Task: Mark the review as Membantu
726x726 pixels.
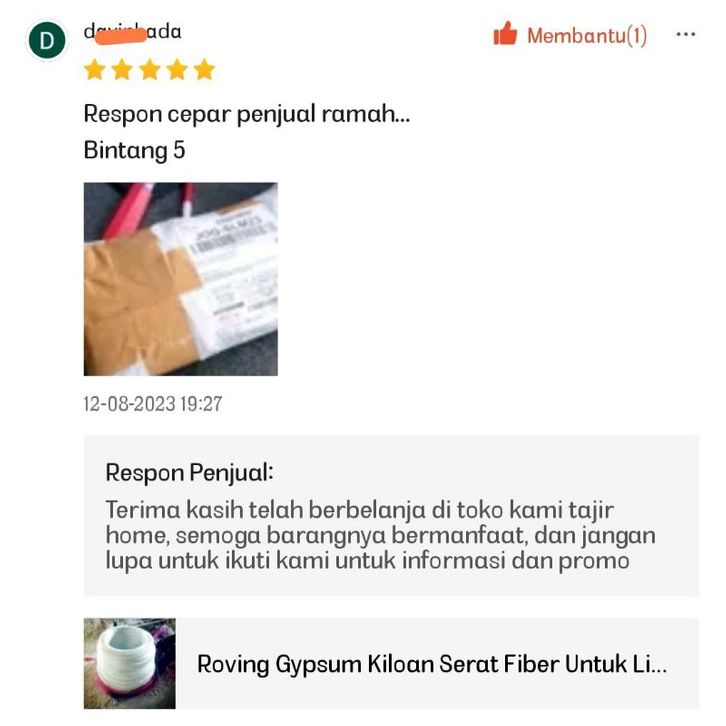Action: click(569, 36)
